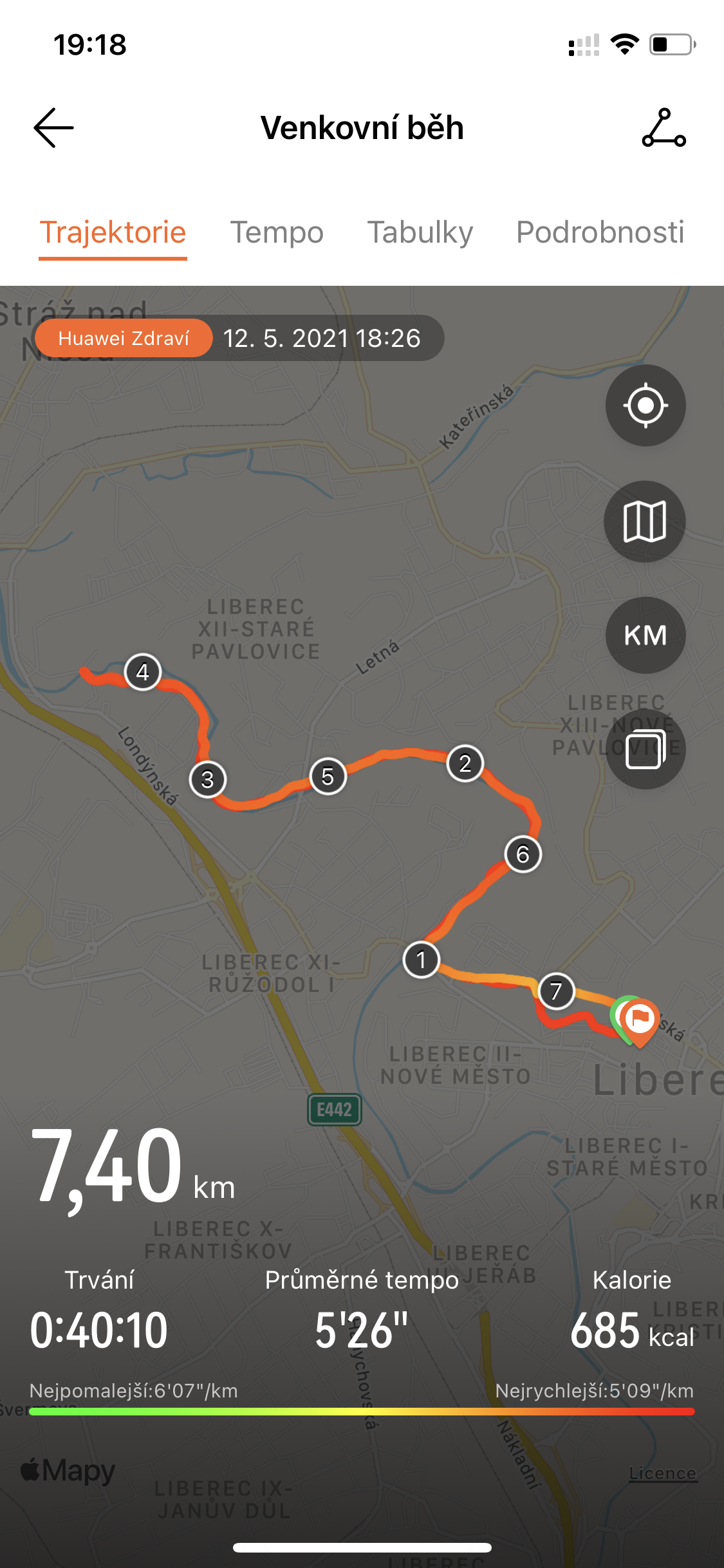The height and width of the screenshot is (1568, 724).
Task: Recenter map with the location target button
Action: click(645, 405)
